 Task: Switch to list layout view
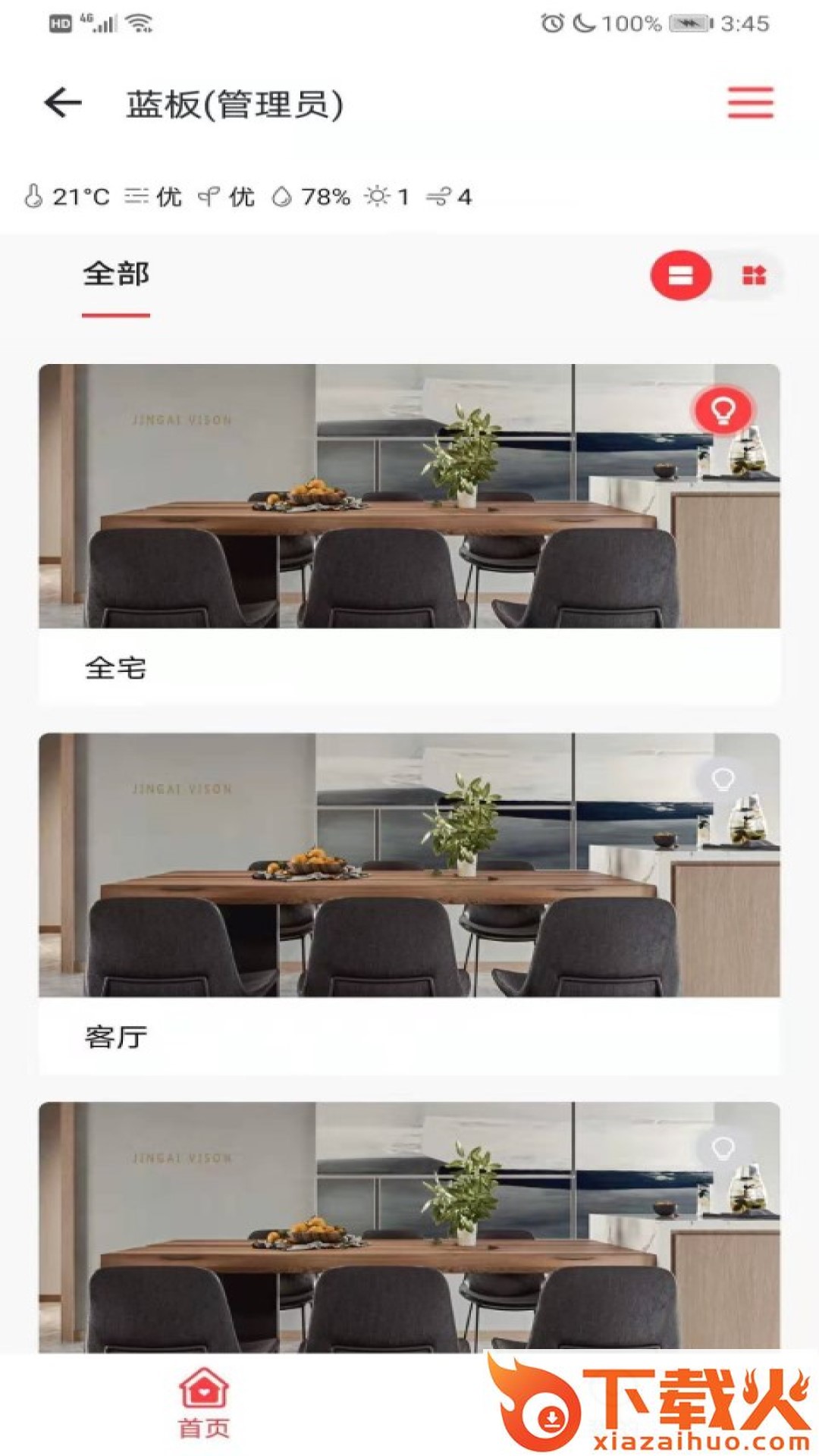coord(680,275)
